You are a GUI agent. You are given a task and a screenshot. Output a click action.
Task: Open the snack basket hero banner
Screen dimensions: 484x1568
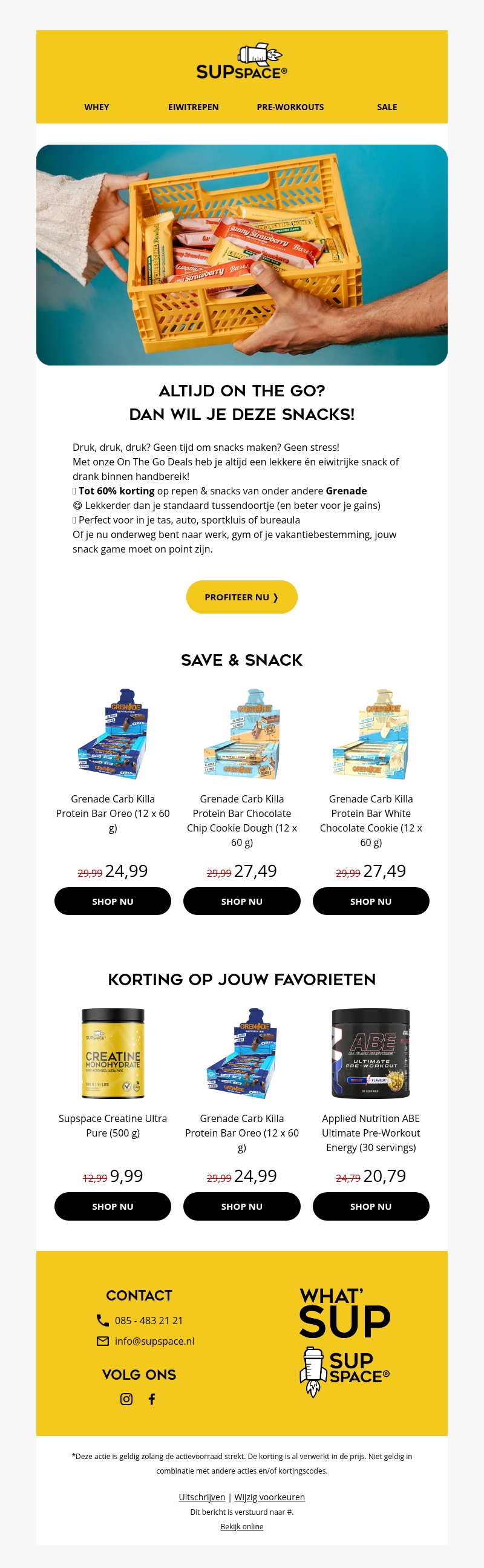pos(241,255)
